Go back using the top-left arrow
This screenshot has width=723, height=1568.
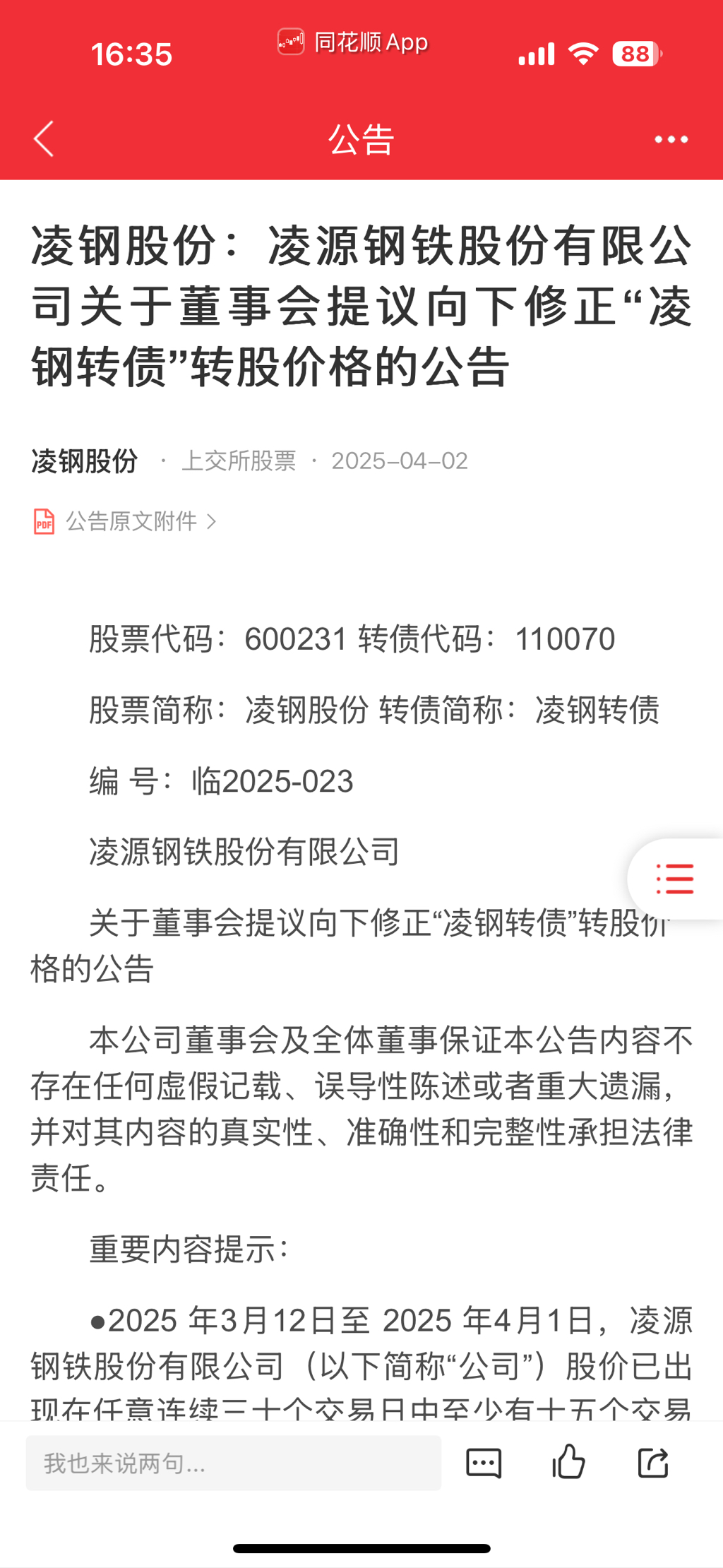coord(44,138)
